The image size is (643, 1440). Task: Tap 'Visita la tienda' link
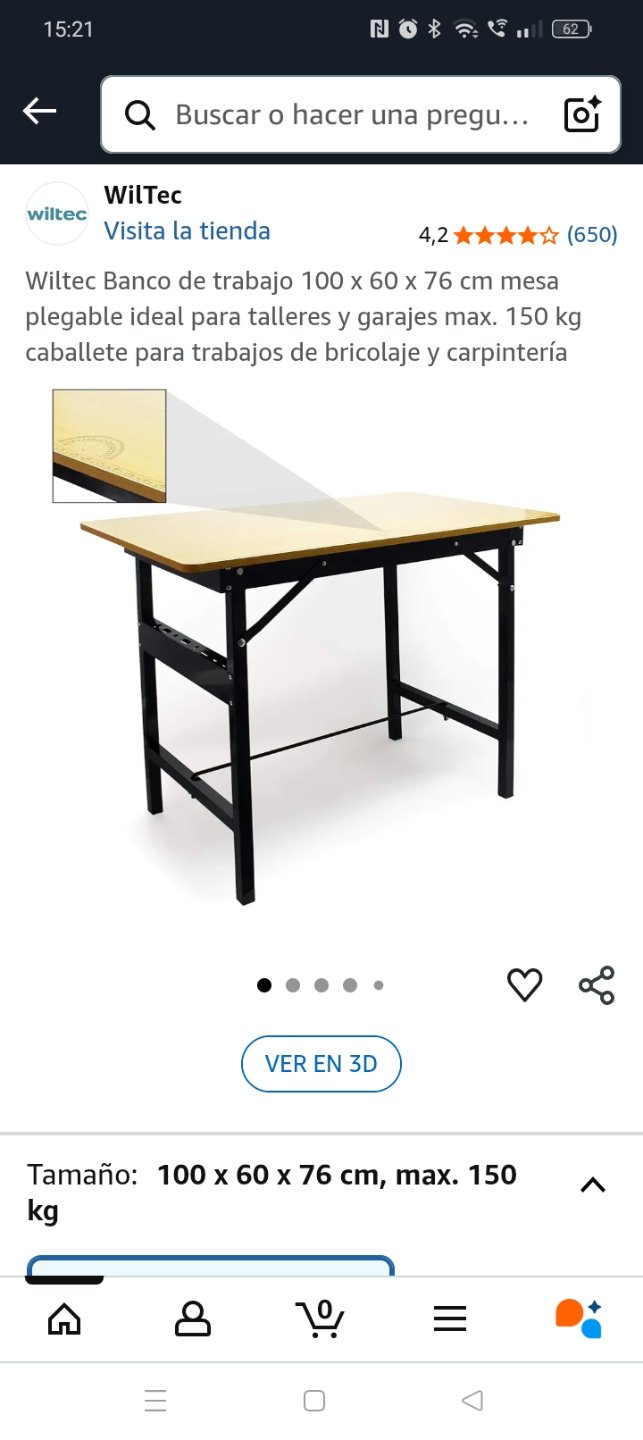click(x=187, y=231)
